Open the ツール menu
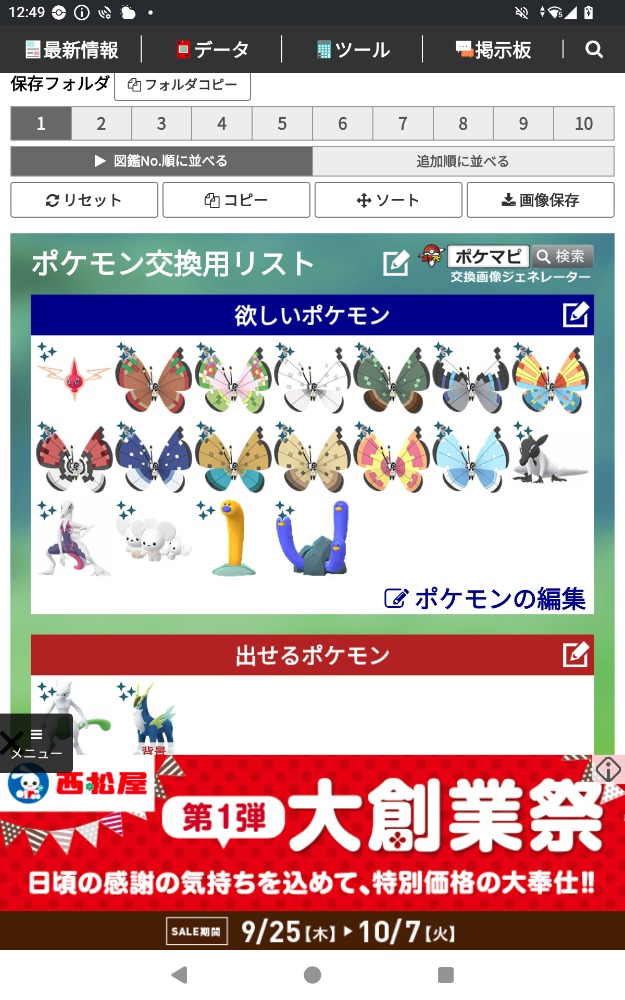This screenshot has width=625, height=1000. tap(352, 49)
